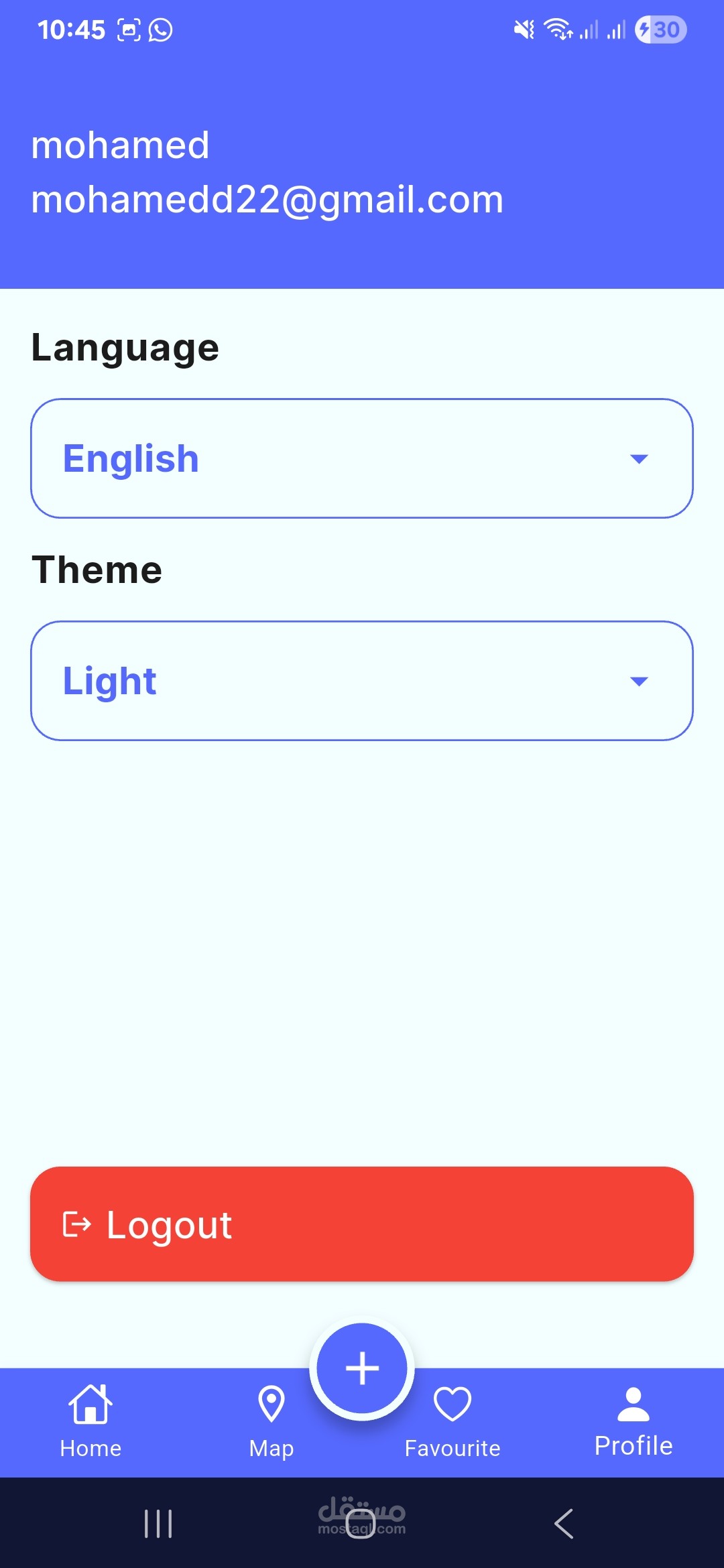Tap the floating plus add button

click(362, 1368)
